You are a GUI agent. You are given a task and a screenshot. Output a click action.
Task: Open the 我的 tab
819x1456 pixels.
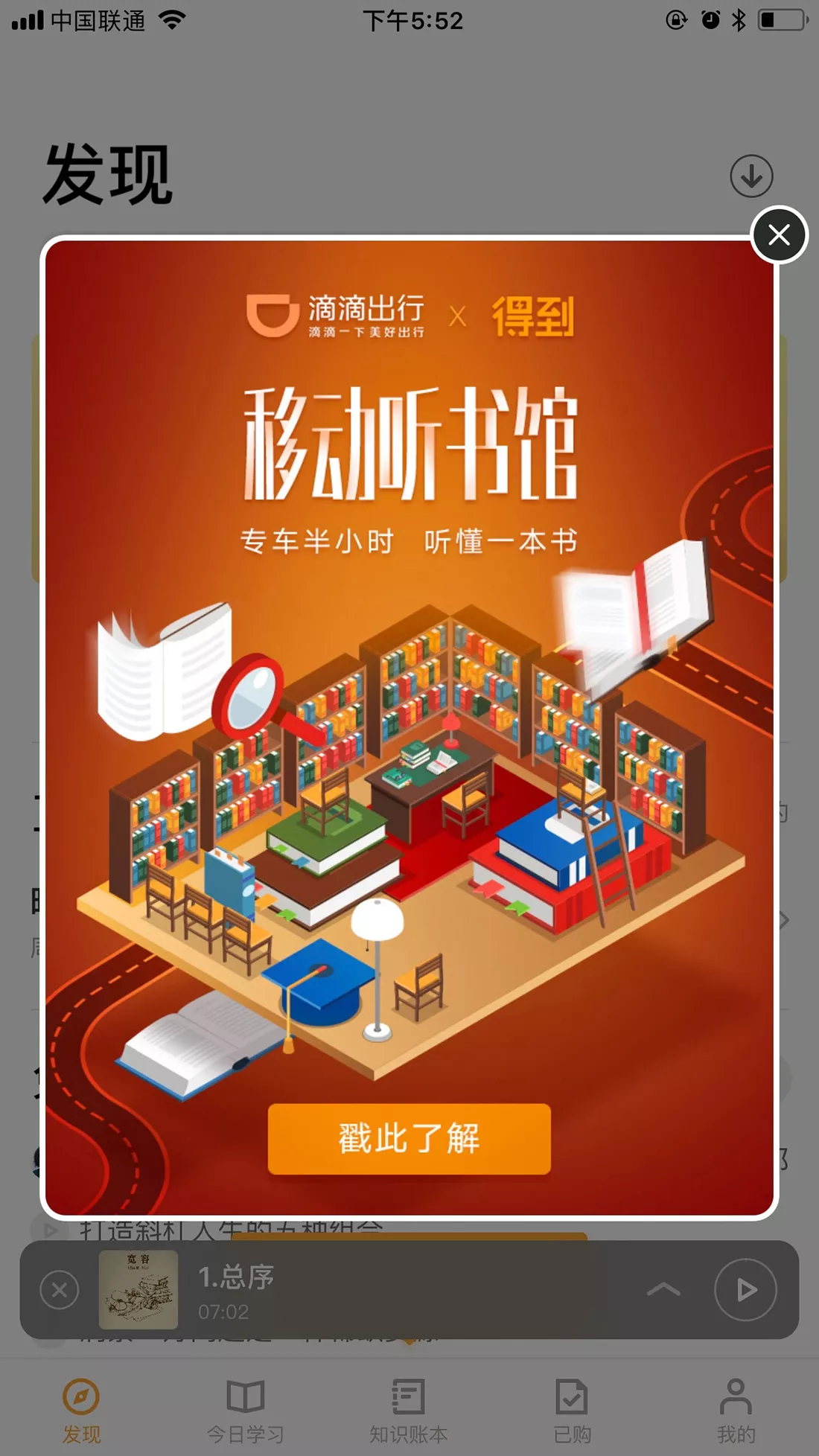point(736,1411)
